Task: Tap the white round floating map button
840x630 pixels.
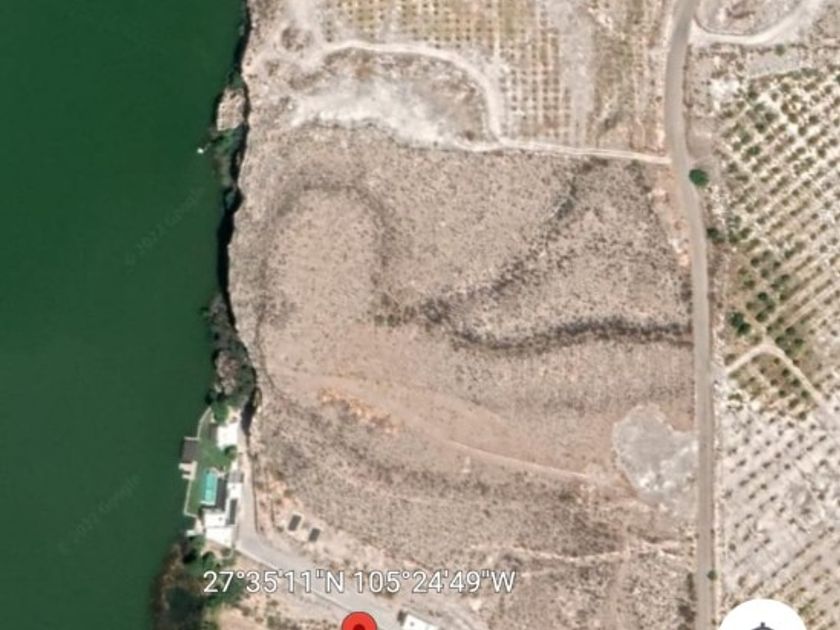Action: [763, 618]
